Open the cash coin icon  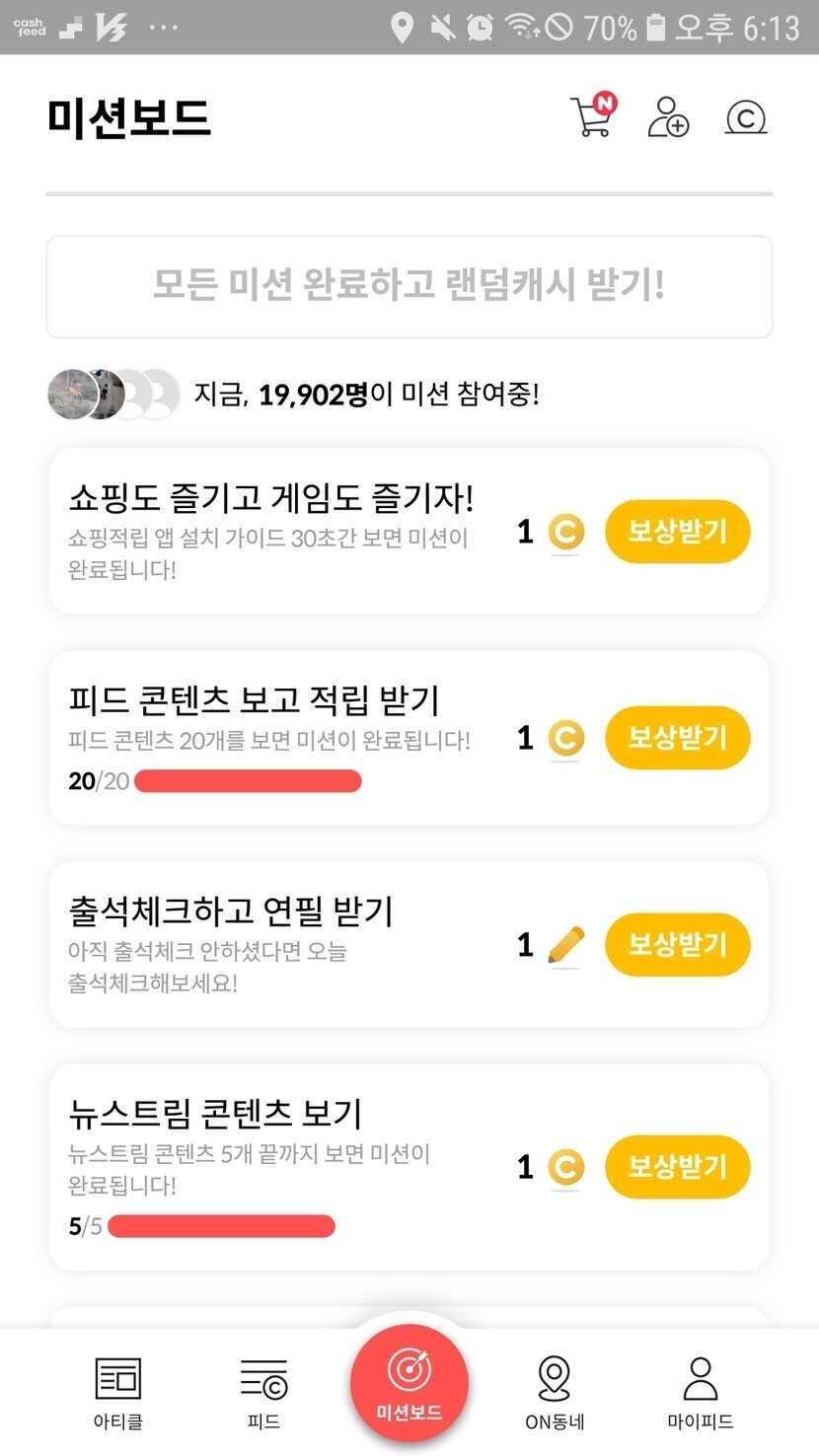(746, 117)
